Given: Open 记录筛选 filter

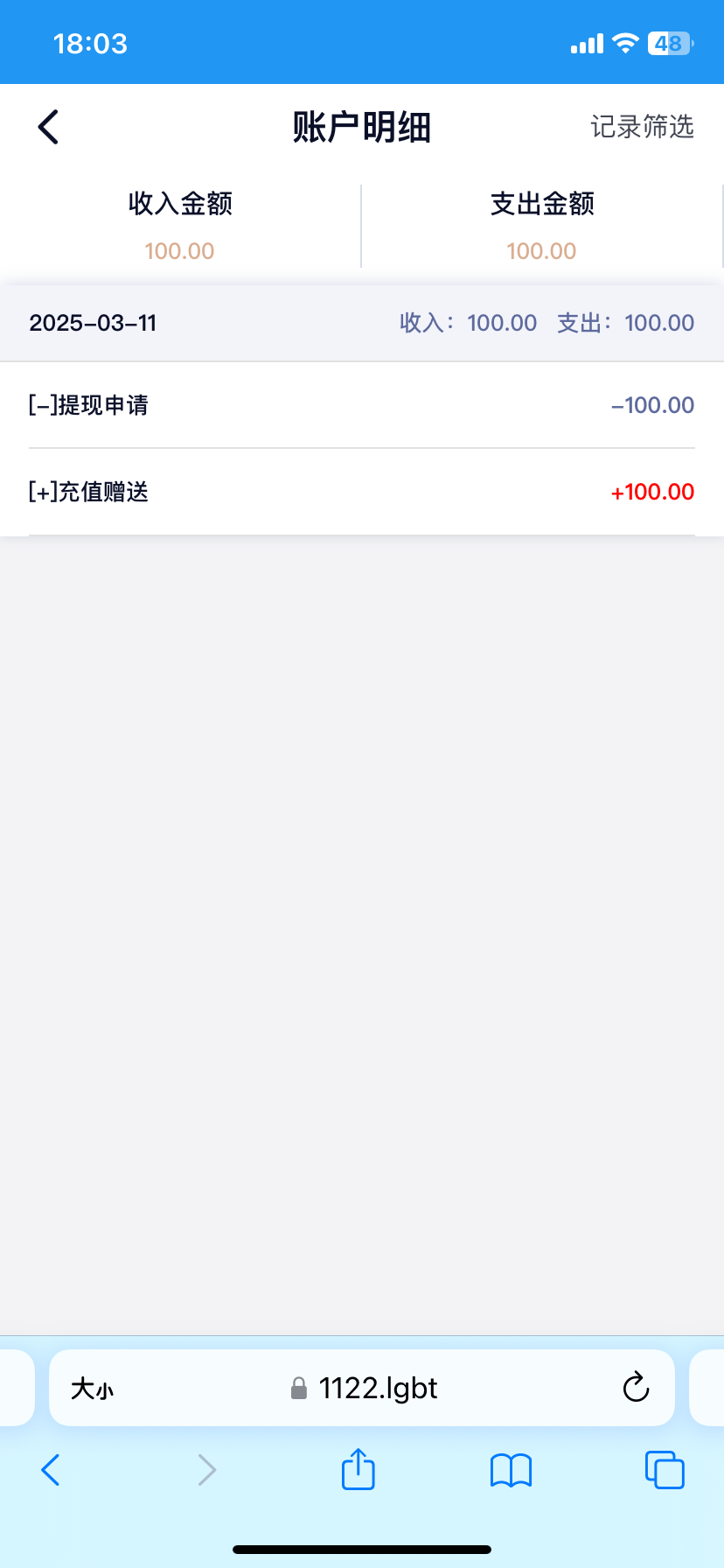Looking at the screenshot, I should point(642,127).
